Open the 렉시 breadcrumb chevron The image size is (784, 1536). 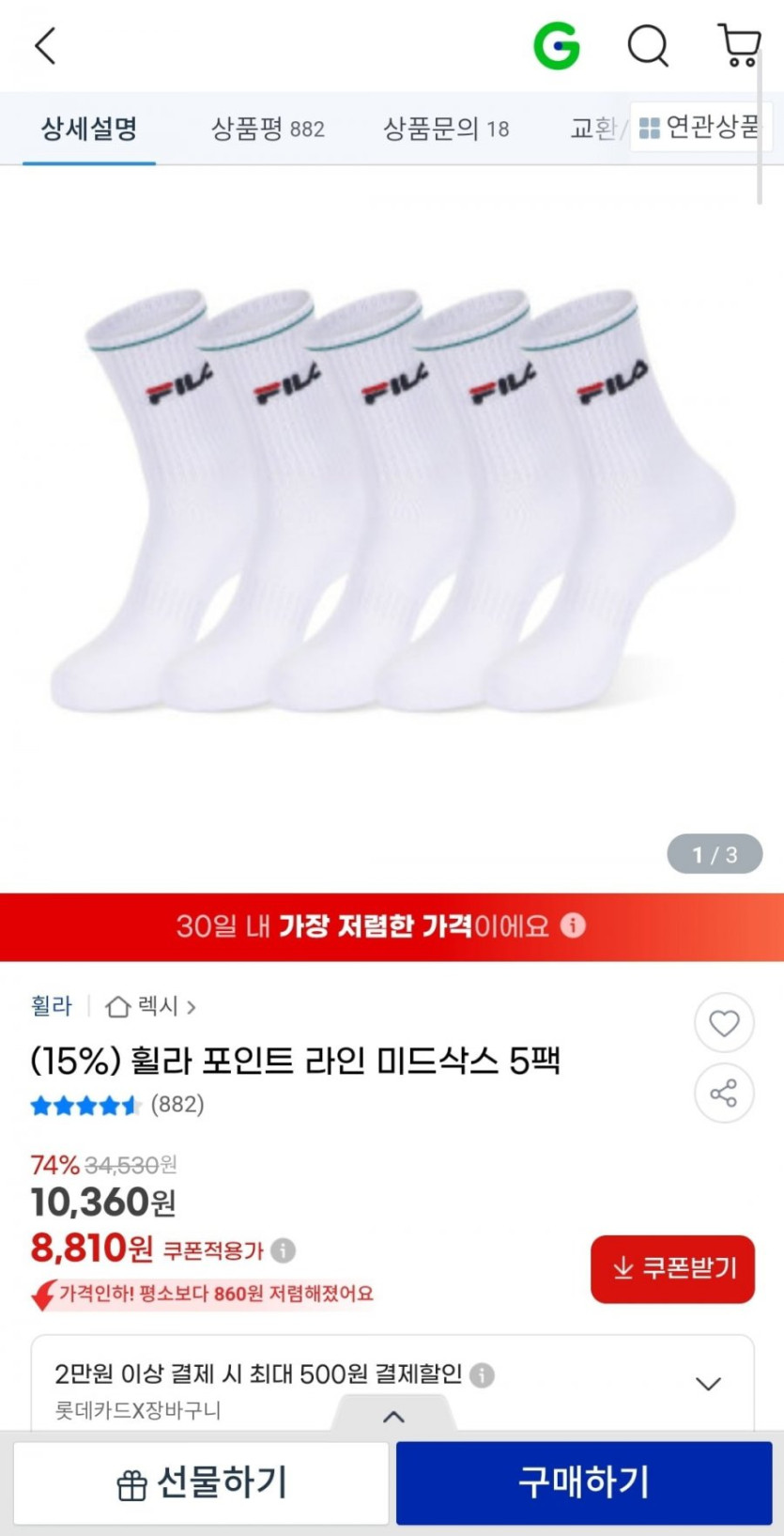(x=192, y=1006)
